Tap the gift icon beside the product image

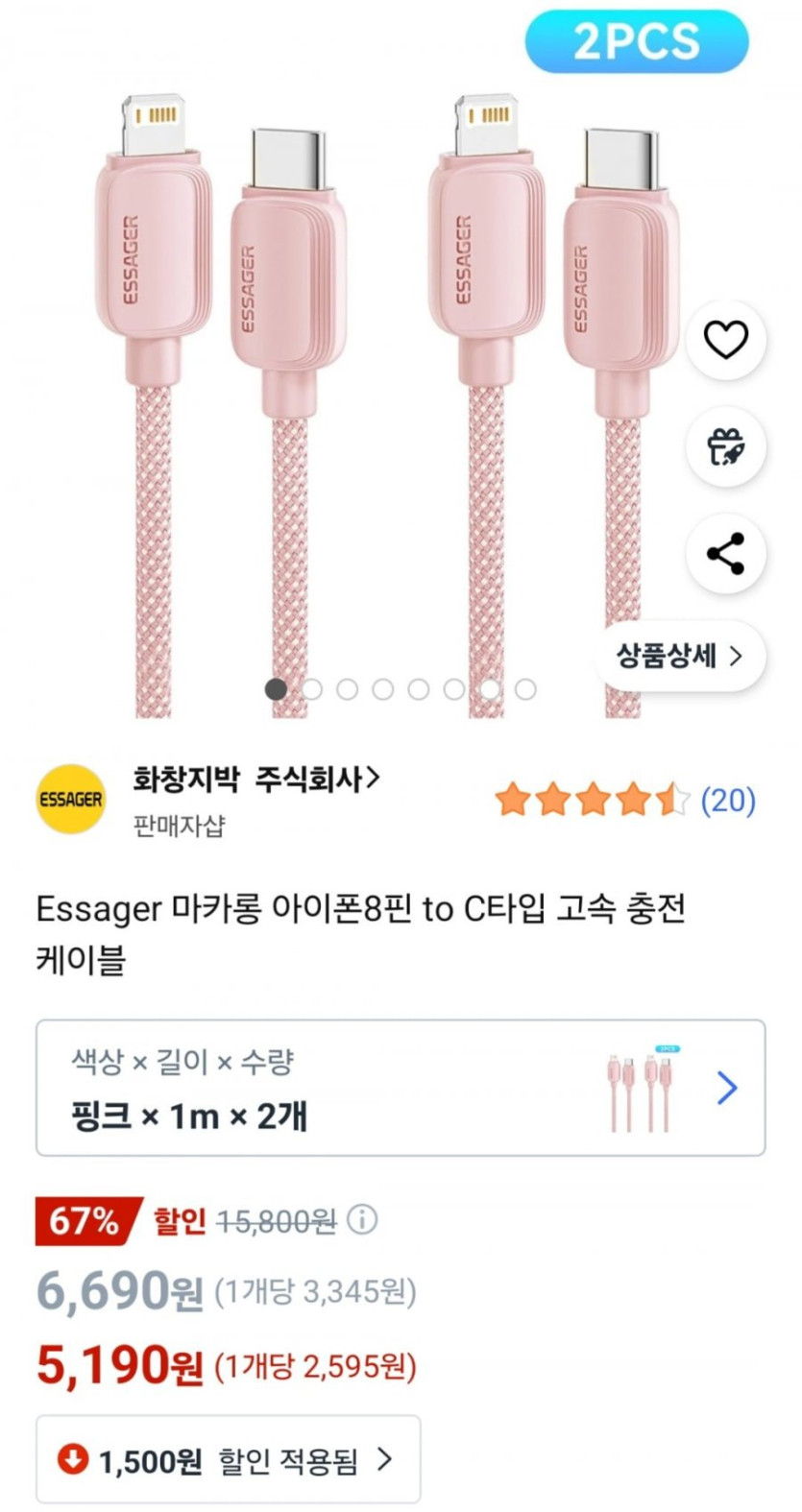pyautogui.click(x=725, y=446)
